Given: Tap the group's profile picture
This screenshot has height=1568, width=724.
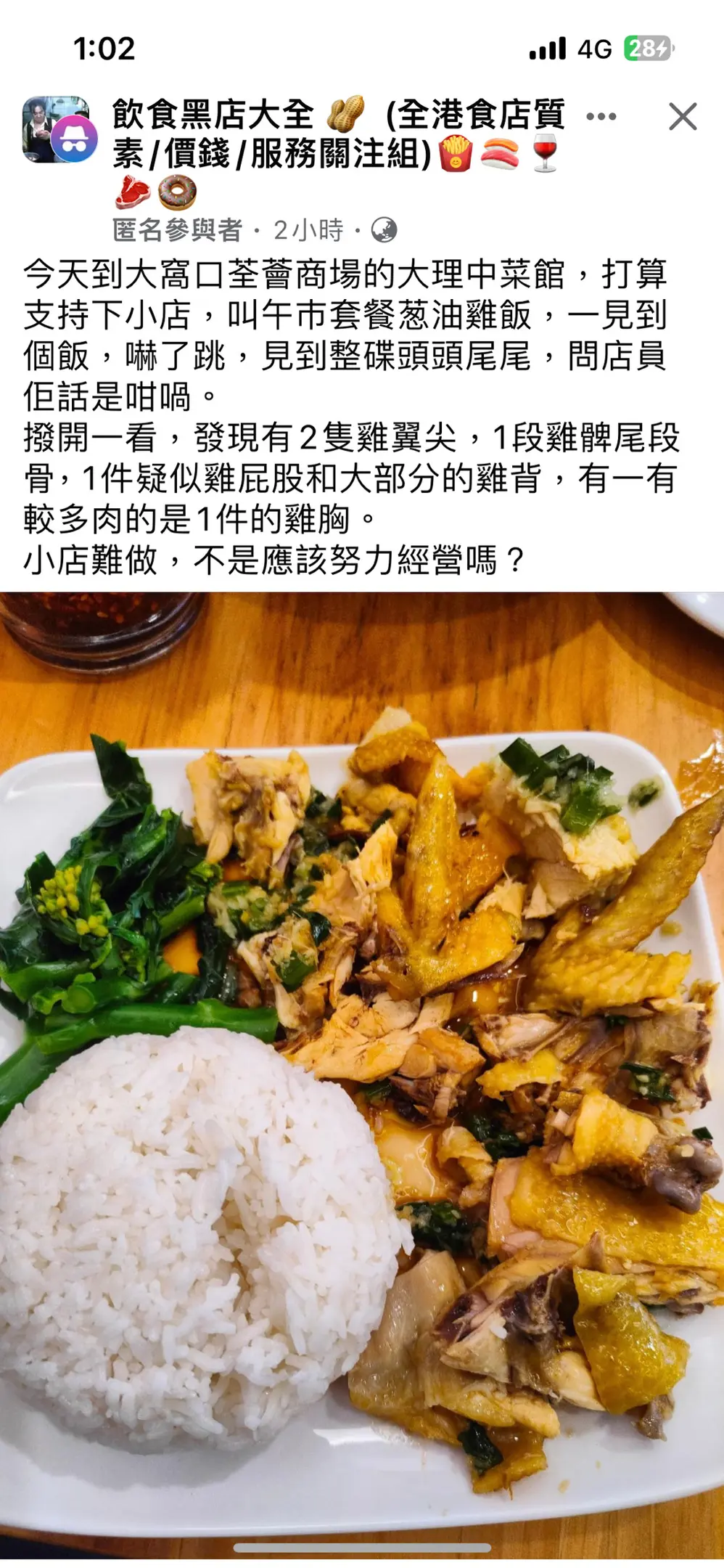Looking at the screenshot, I should point(51,128).
